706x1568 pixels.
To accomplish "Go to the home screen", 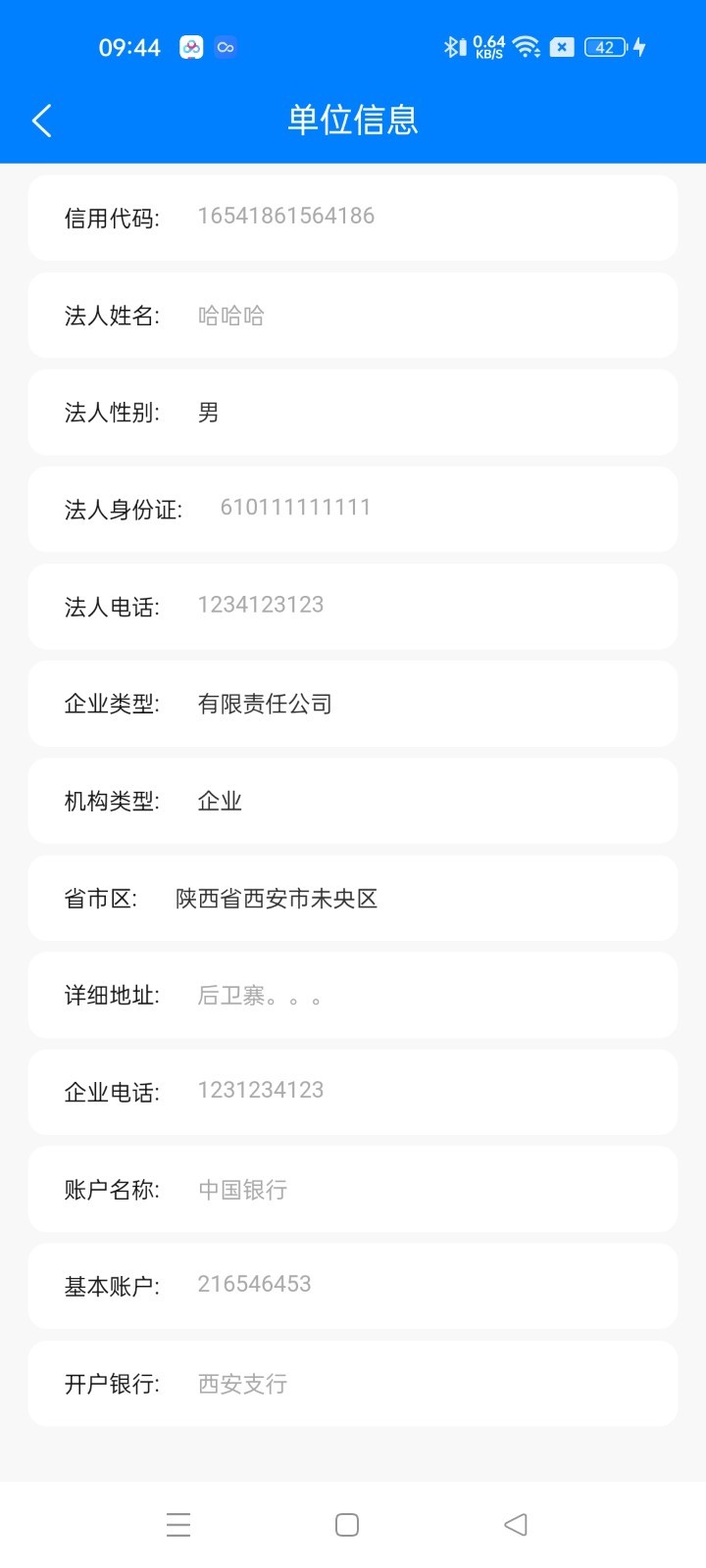I will point(347,1525).
